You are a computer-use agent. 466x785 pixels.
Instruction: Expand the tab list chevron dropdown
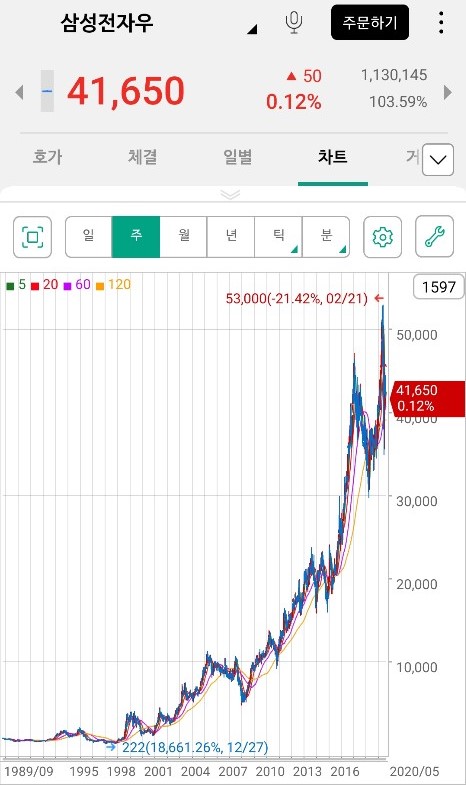[438, 160]
